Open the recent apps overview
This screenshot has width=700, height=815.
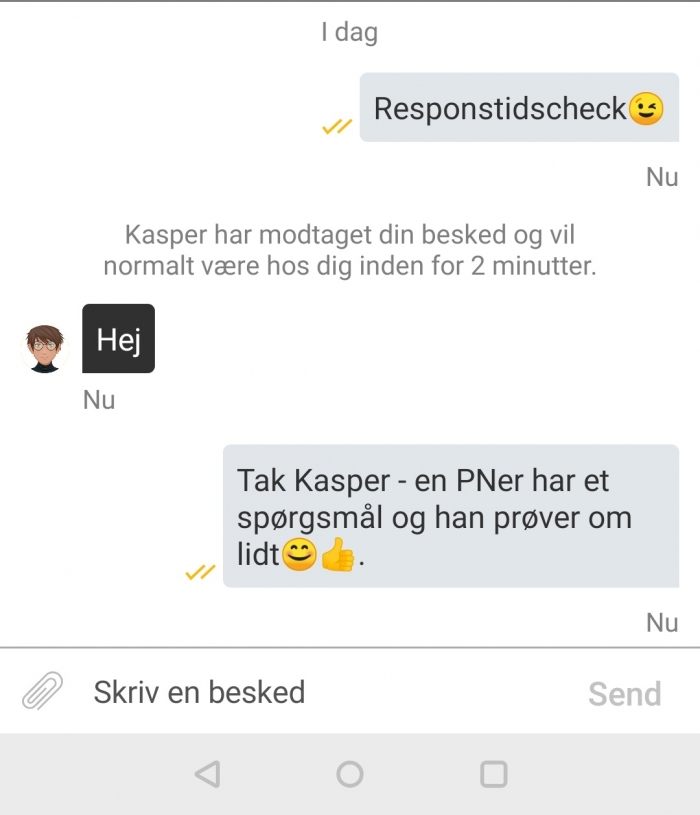(493, 774)
